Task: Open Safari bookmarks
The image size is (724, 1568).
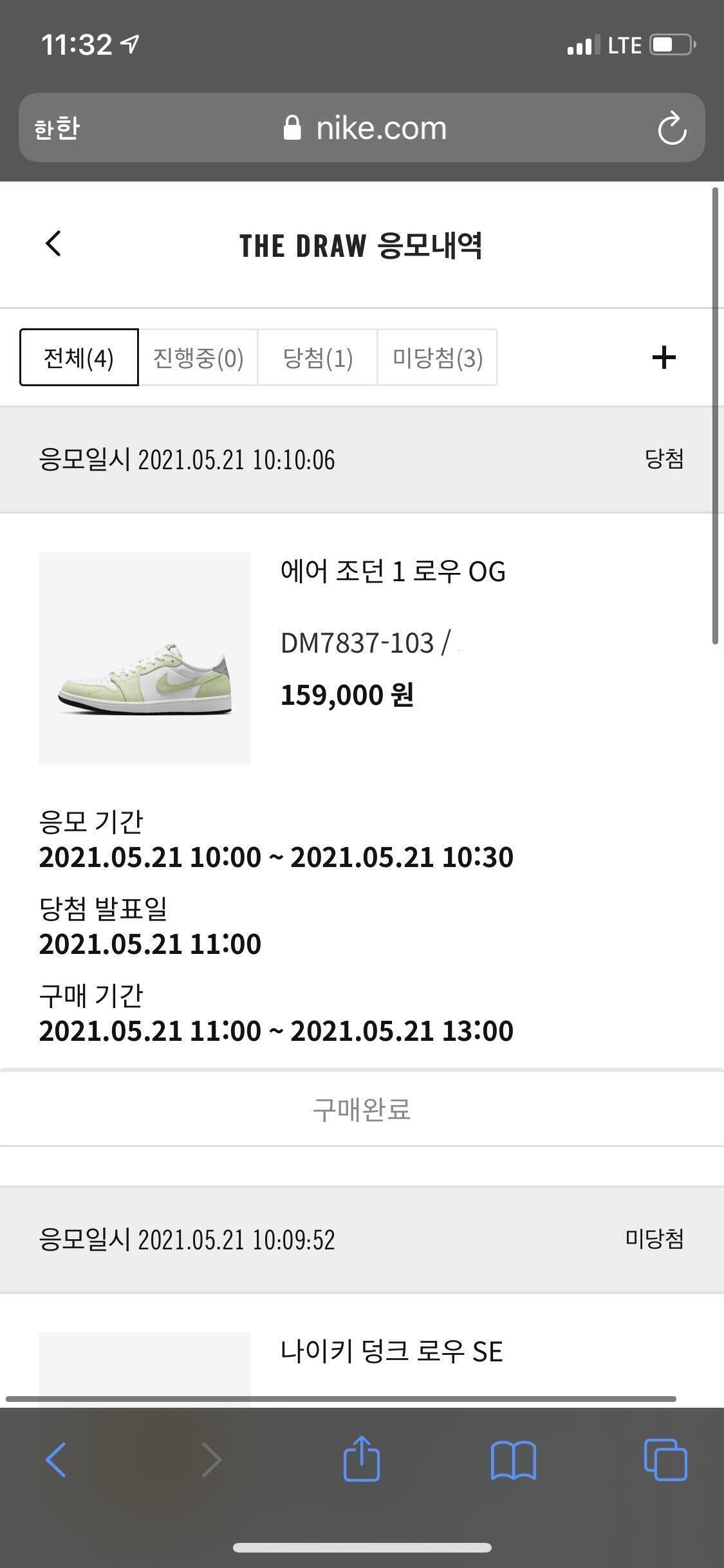Action: tap(513, 1459)
